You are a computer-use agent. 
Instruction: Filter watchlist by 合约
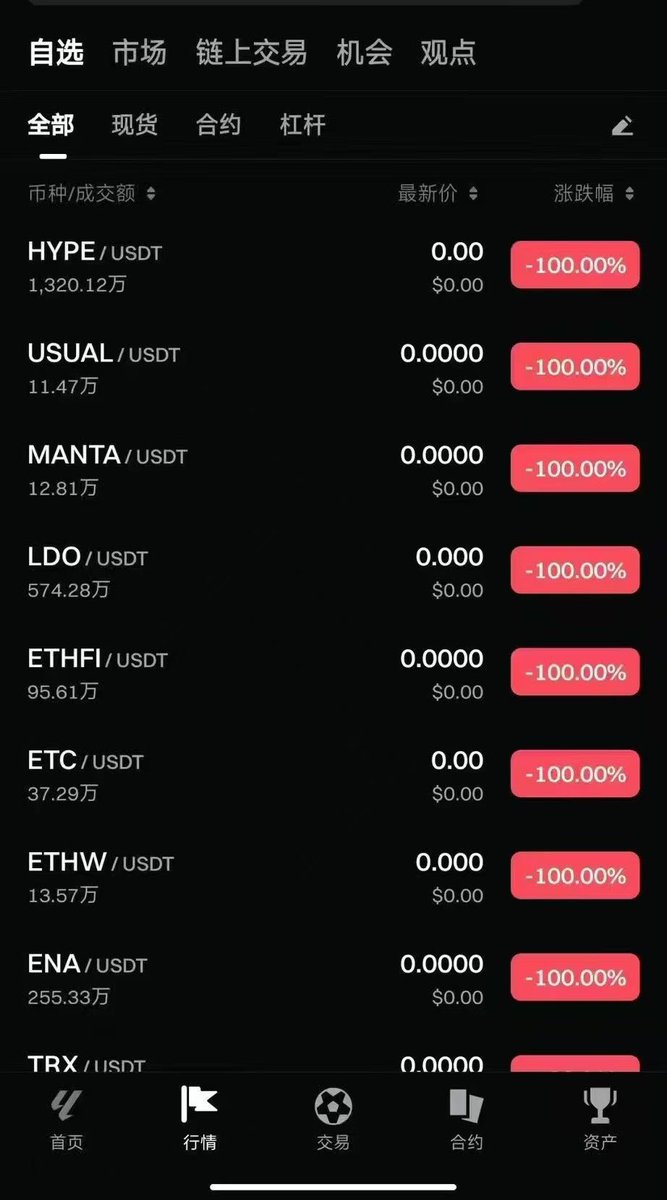coord(218,125)
